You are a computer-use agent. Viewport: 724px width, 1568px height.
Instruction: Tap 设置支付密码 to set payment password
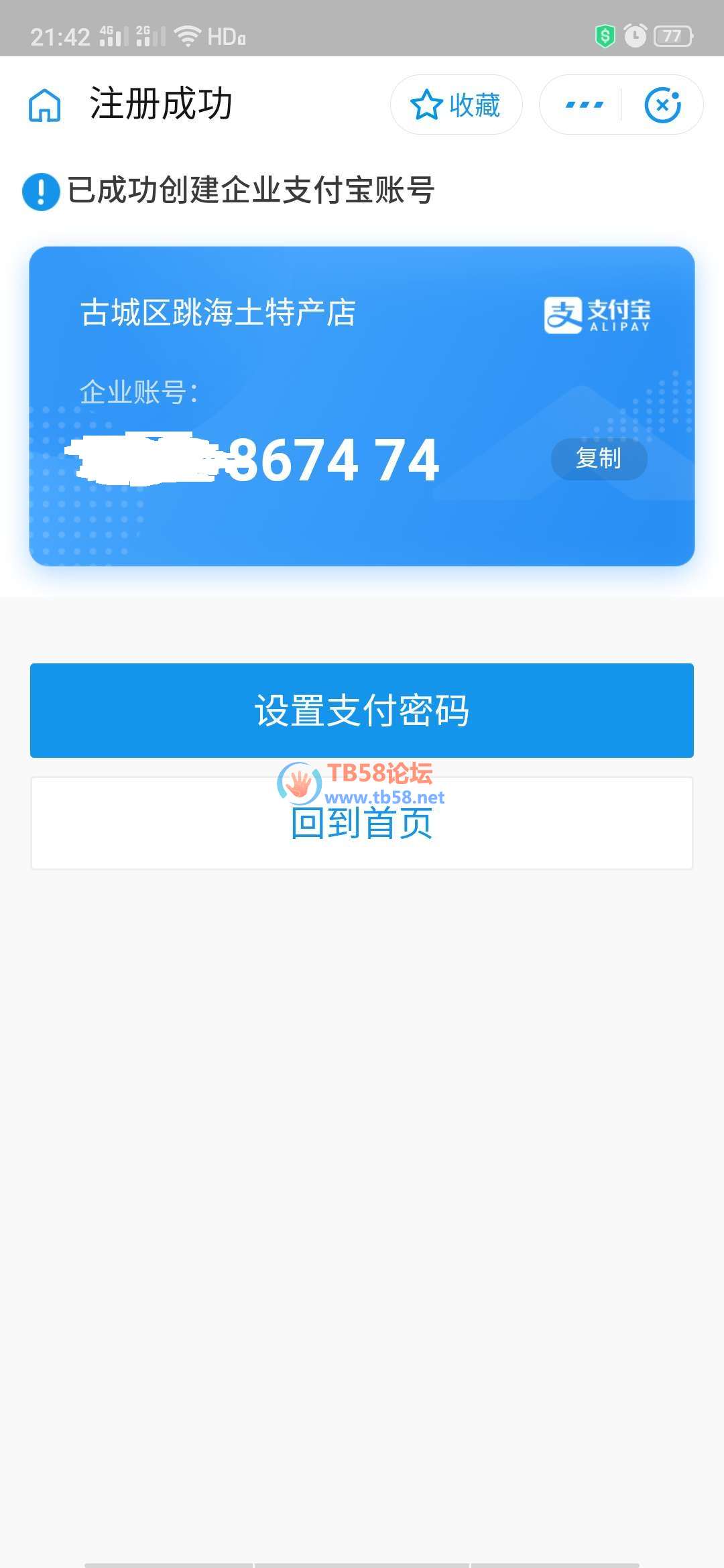point(362,710)
